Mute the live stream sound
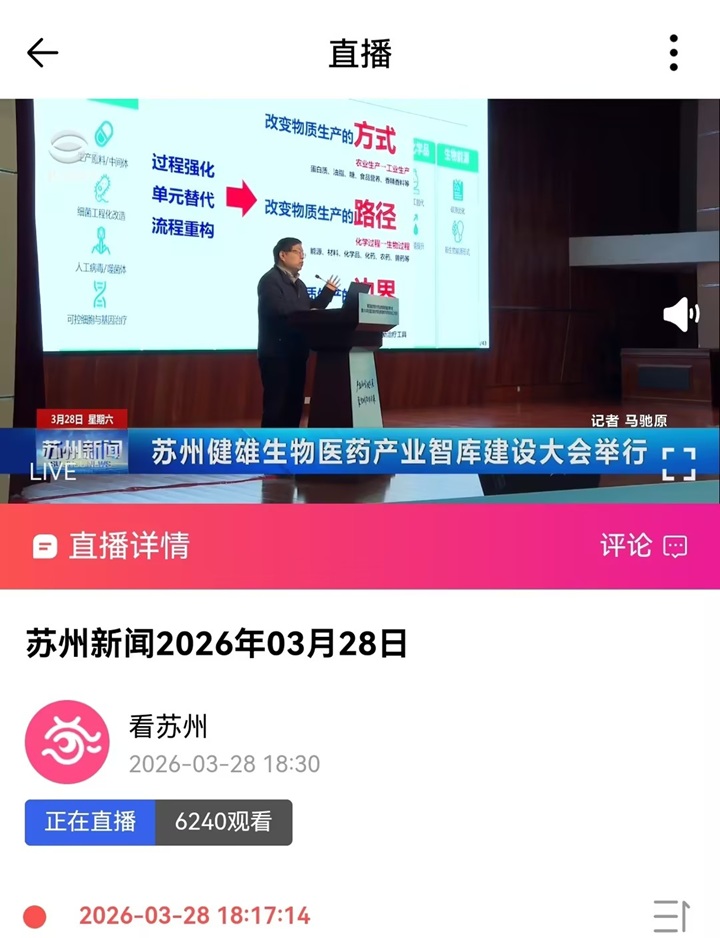The height and width of the screenshot is (938, 720). [680, 315]
